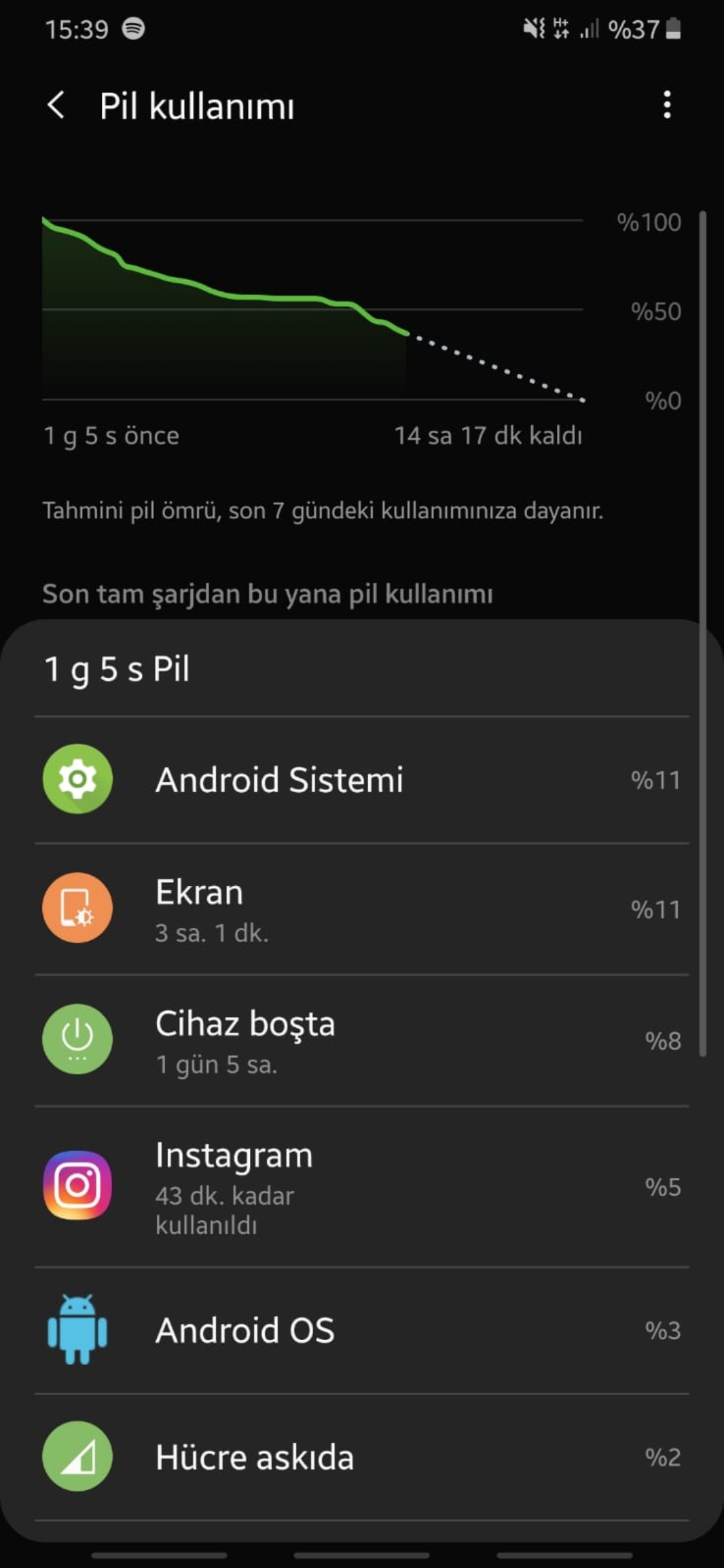The width and height of the screenshot is (724, 1568).
Task: Open Android Sistemi battery details
Action: point(362,779)
